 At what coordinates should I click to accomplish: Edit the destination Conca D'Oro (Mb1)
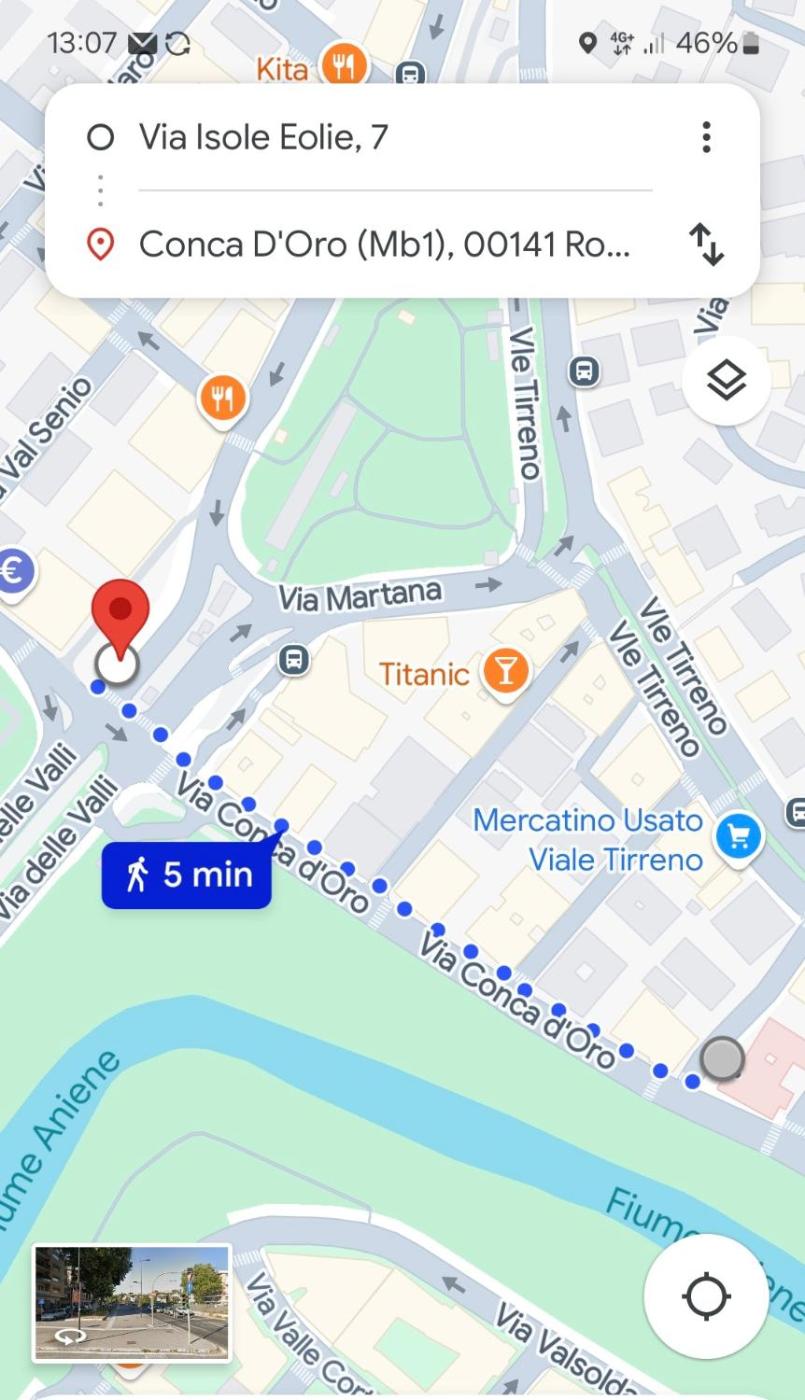(385, 244)
